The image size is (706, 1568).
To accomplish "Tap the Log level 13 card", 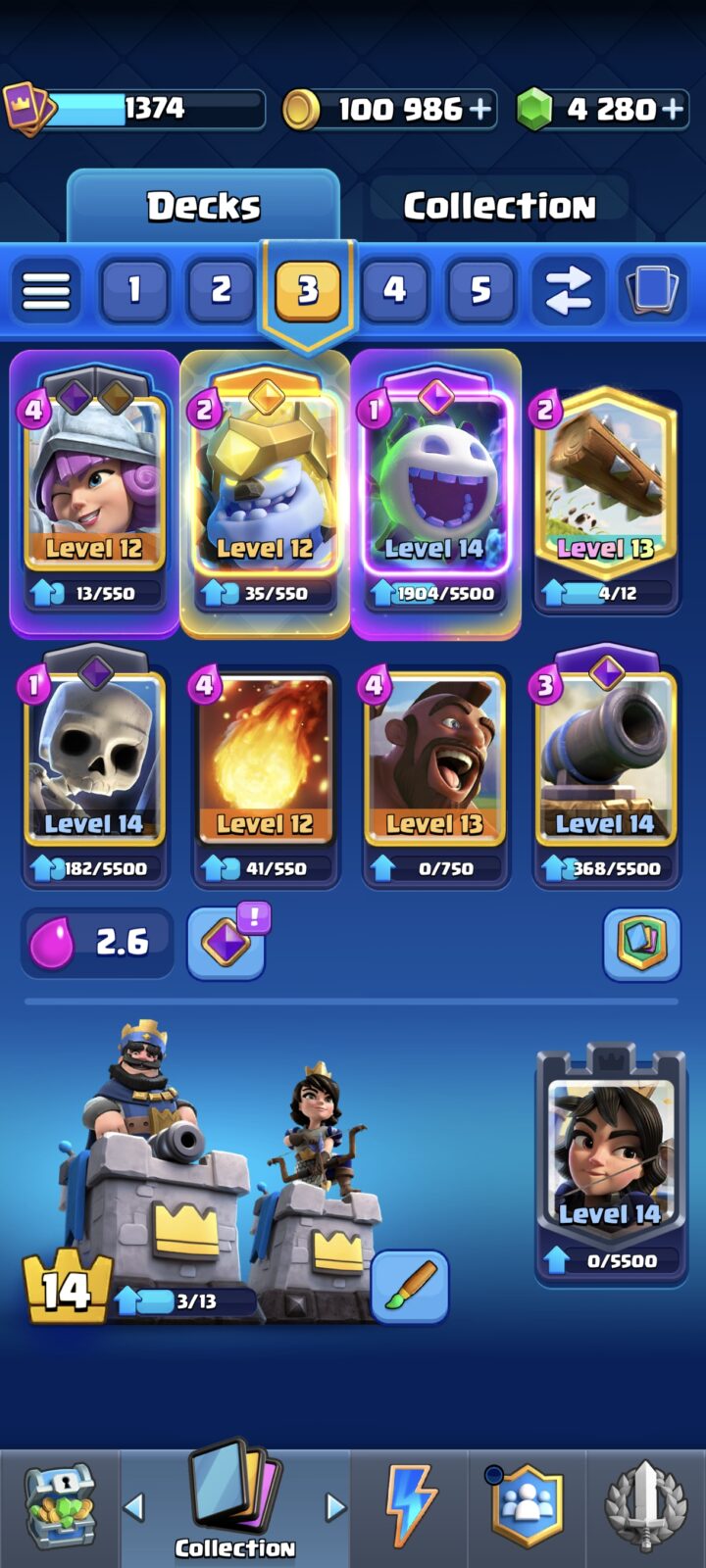I will [x=605, y=500].
